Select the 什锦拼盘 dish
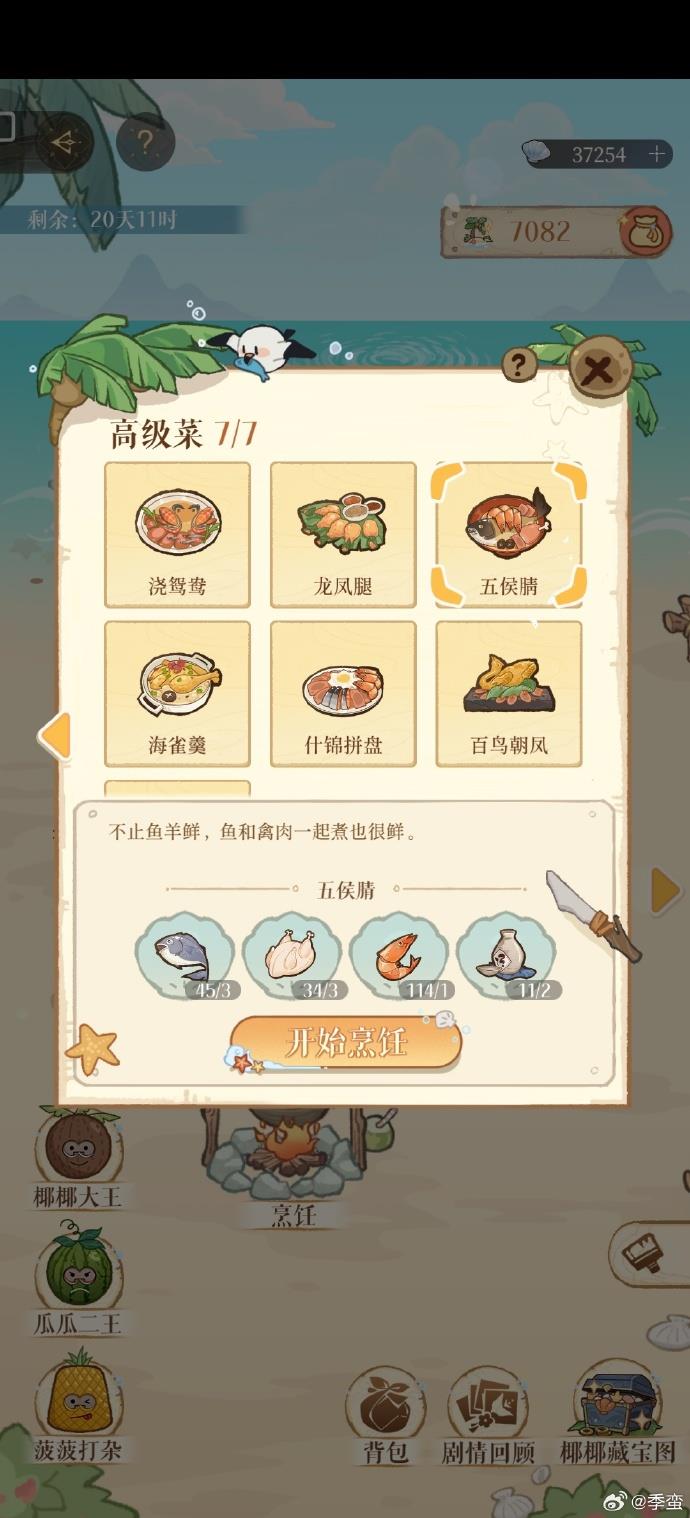This screenshot has height=1518, width=690. tap(343, 693)
